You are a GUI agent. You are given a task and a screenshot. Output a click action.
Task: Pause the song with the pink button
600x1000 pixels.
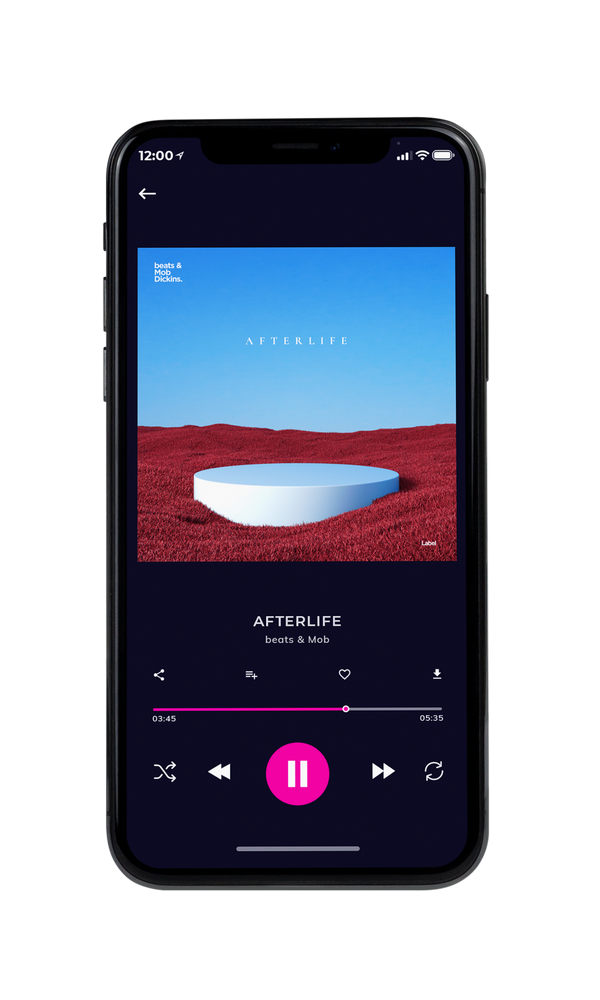[x=297, y=774]
